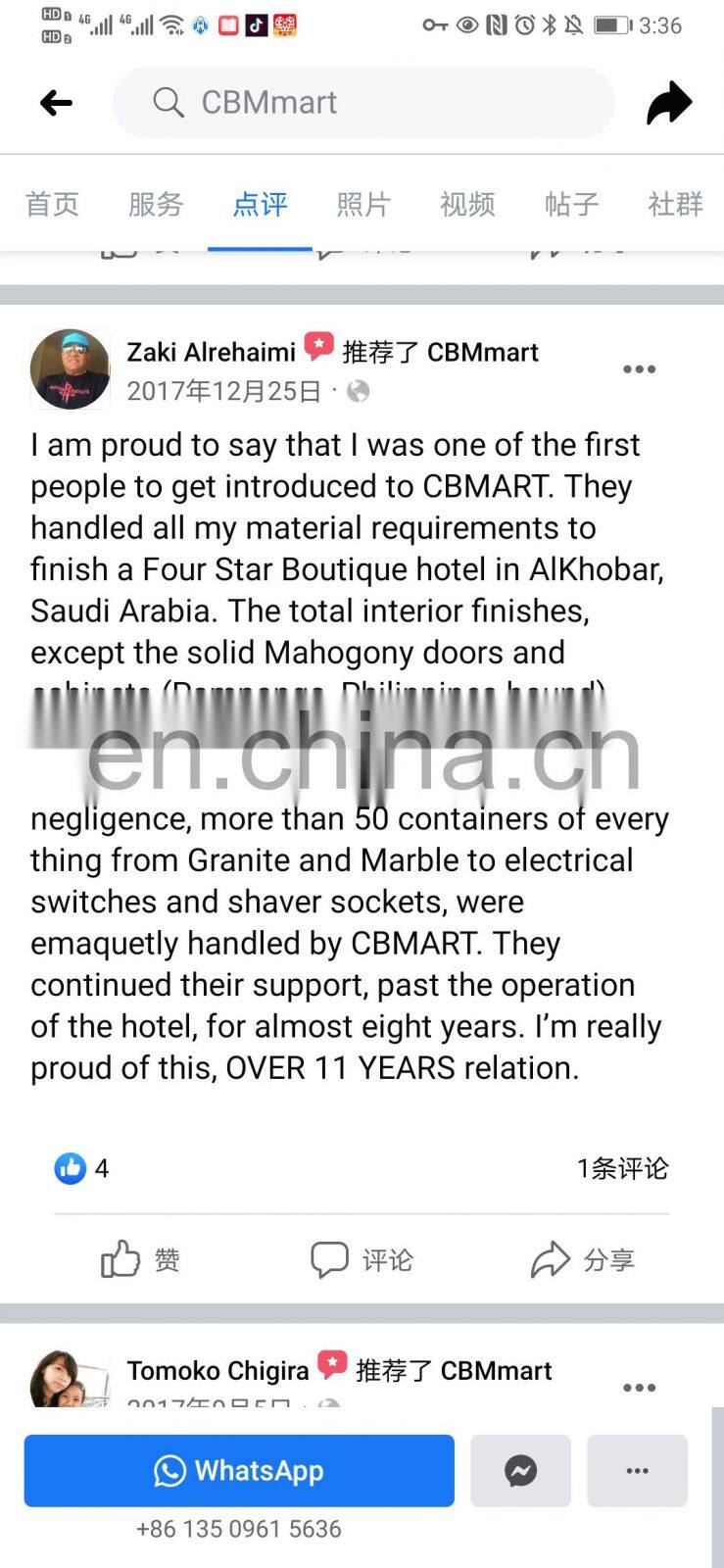This screenshot has height=1568, width=724.
Task: Switch to the 服务 tab
Action: [x=156, y=204]
